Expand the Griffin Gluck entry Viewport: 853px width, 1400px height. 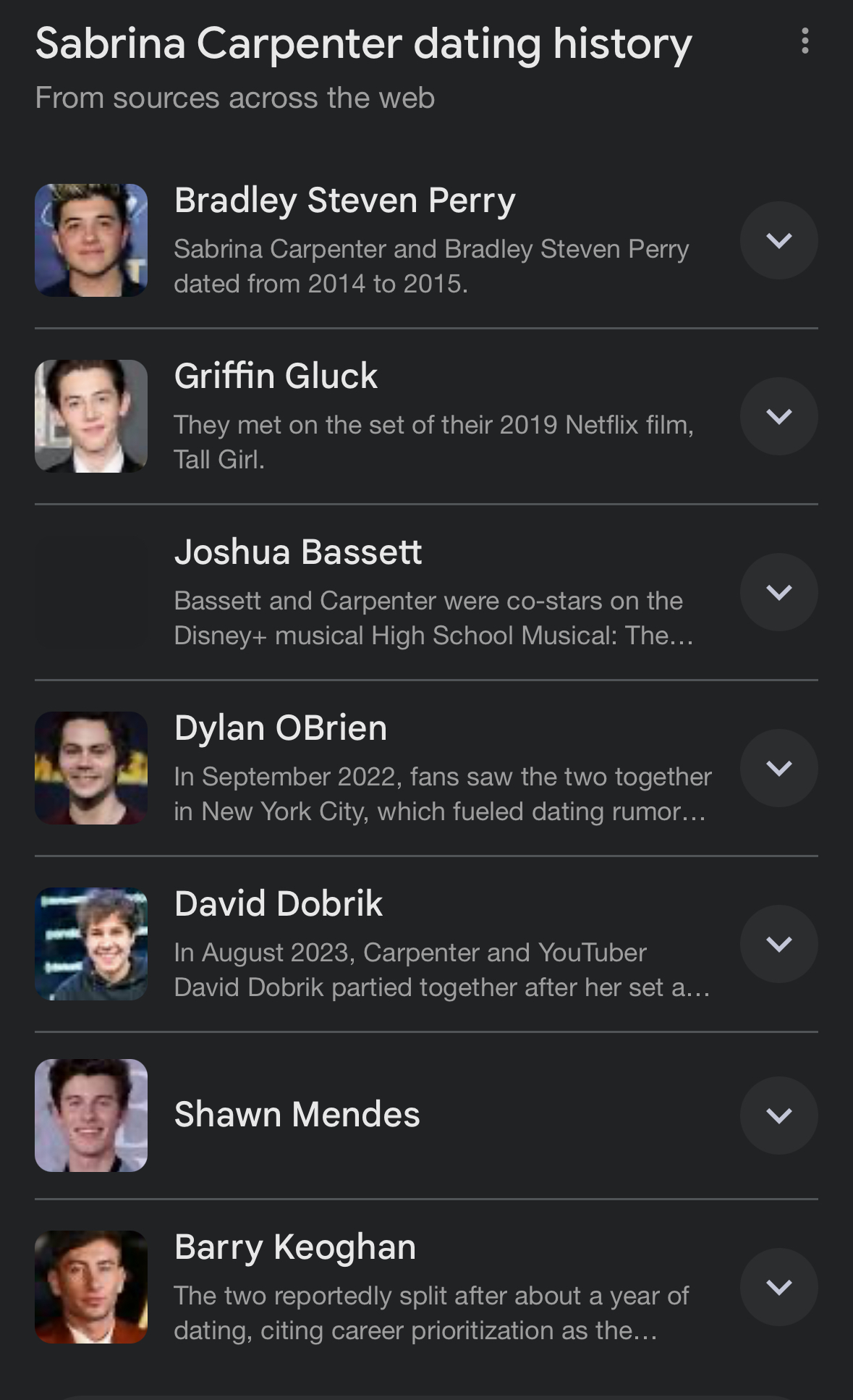(x=778, y=416)
